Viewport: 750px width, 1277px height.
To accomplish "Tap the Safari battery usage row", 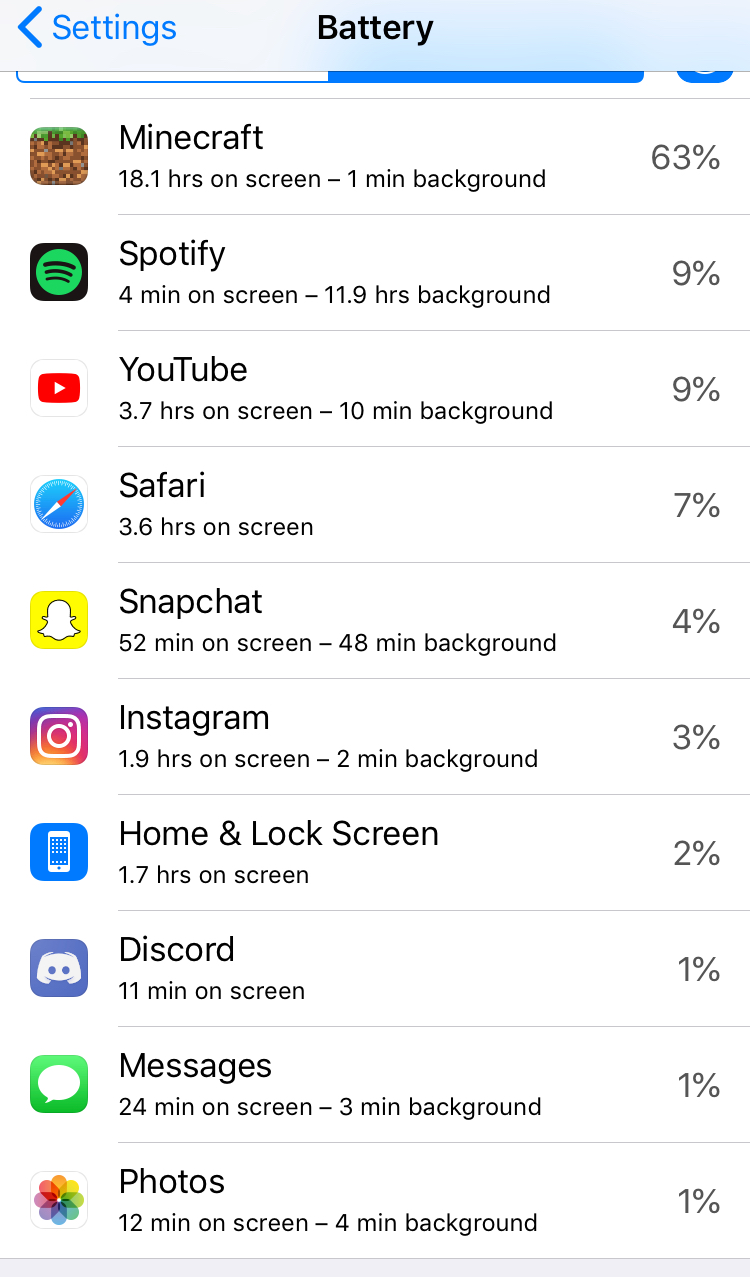I will point(375,505).
